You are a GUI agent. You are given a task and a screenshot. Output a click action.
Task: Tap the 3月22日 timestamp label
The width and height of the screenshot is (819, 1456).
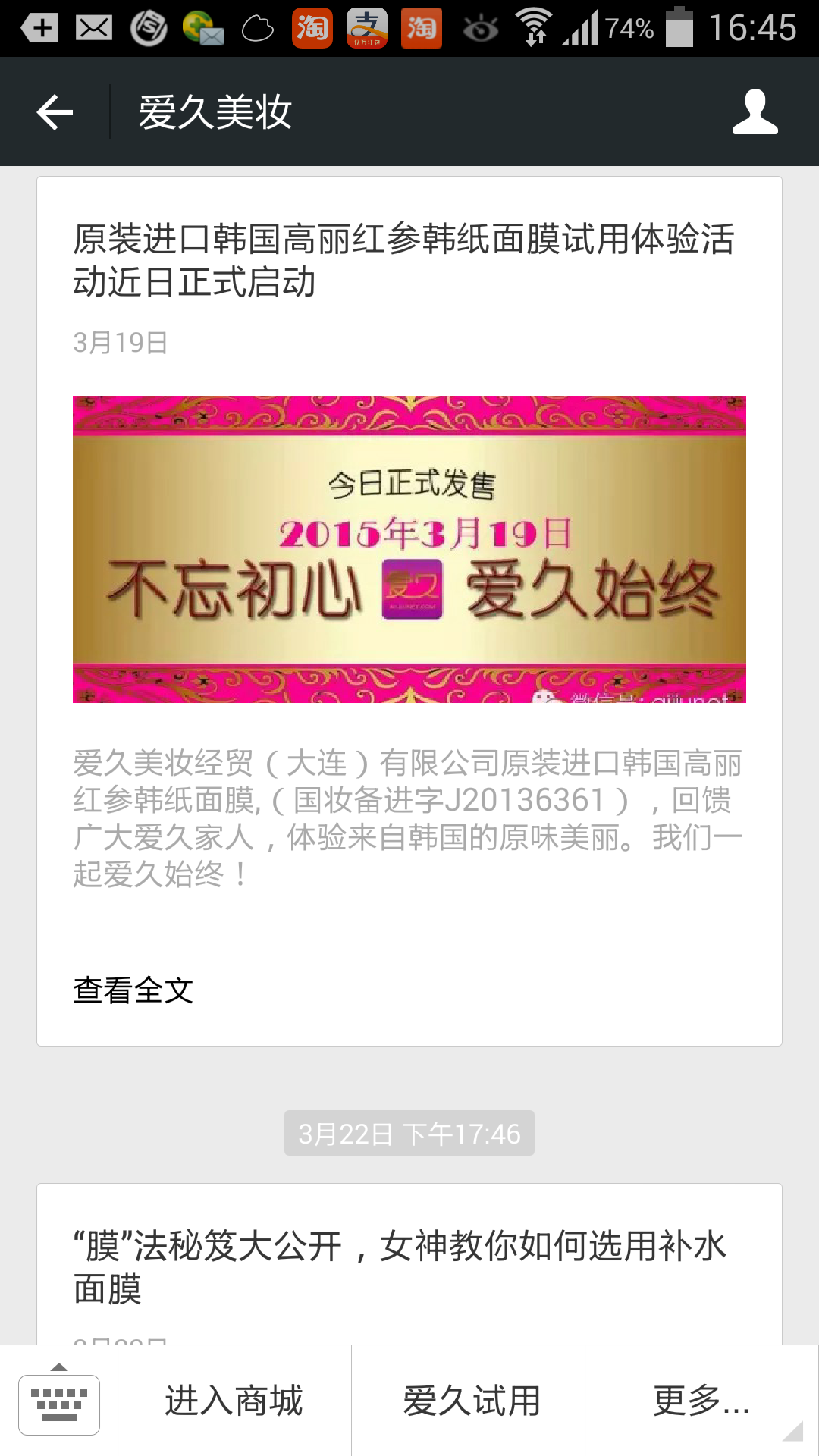[x=409, y=1133]
